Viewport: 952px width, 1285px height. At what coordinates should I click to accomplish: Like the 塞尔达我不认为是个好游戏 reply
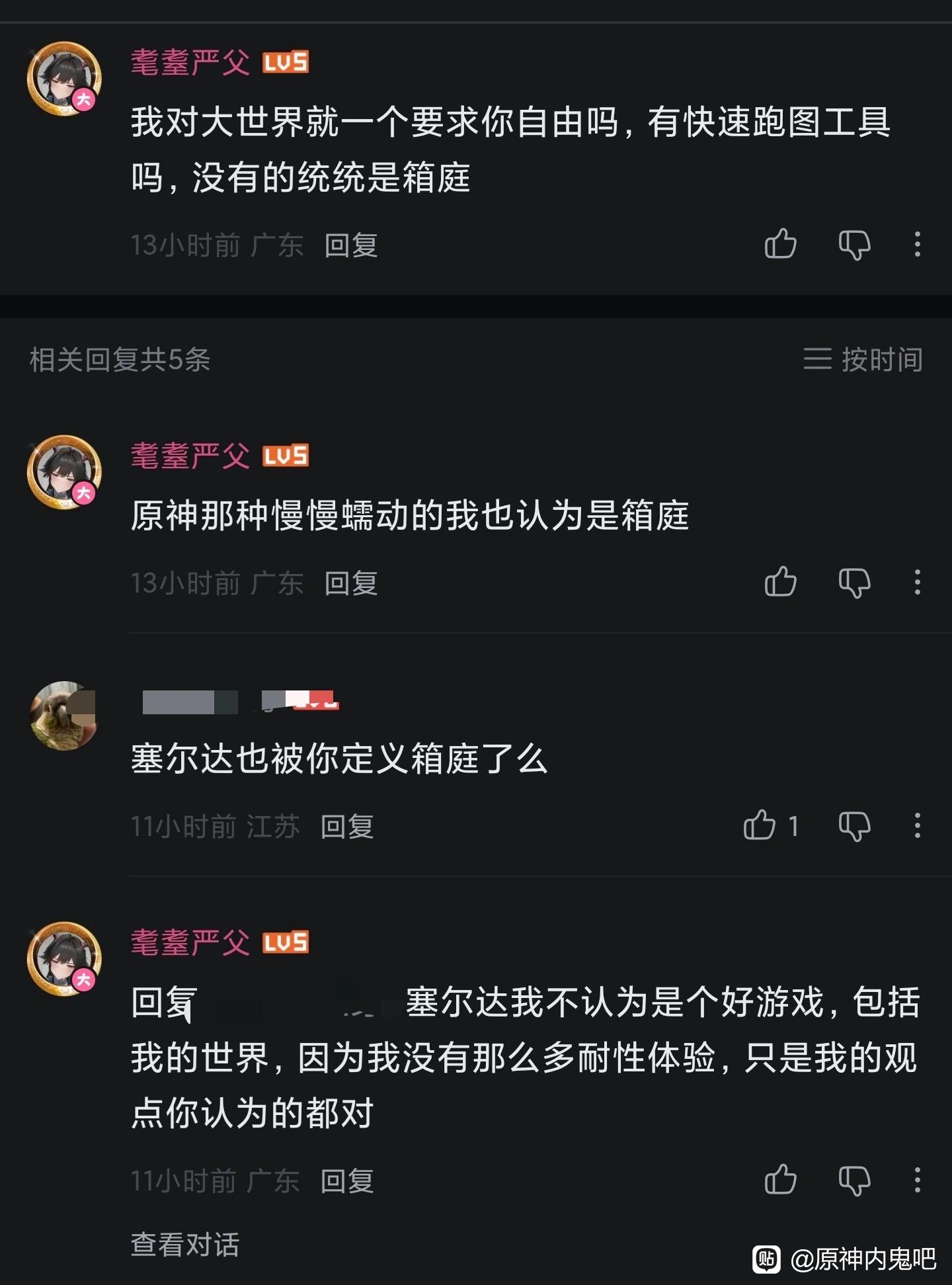pyautogui.click(x=780, y=1180)
